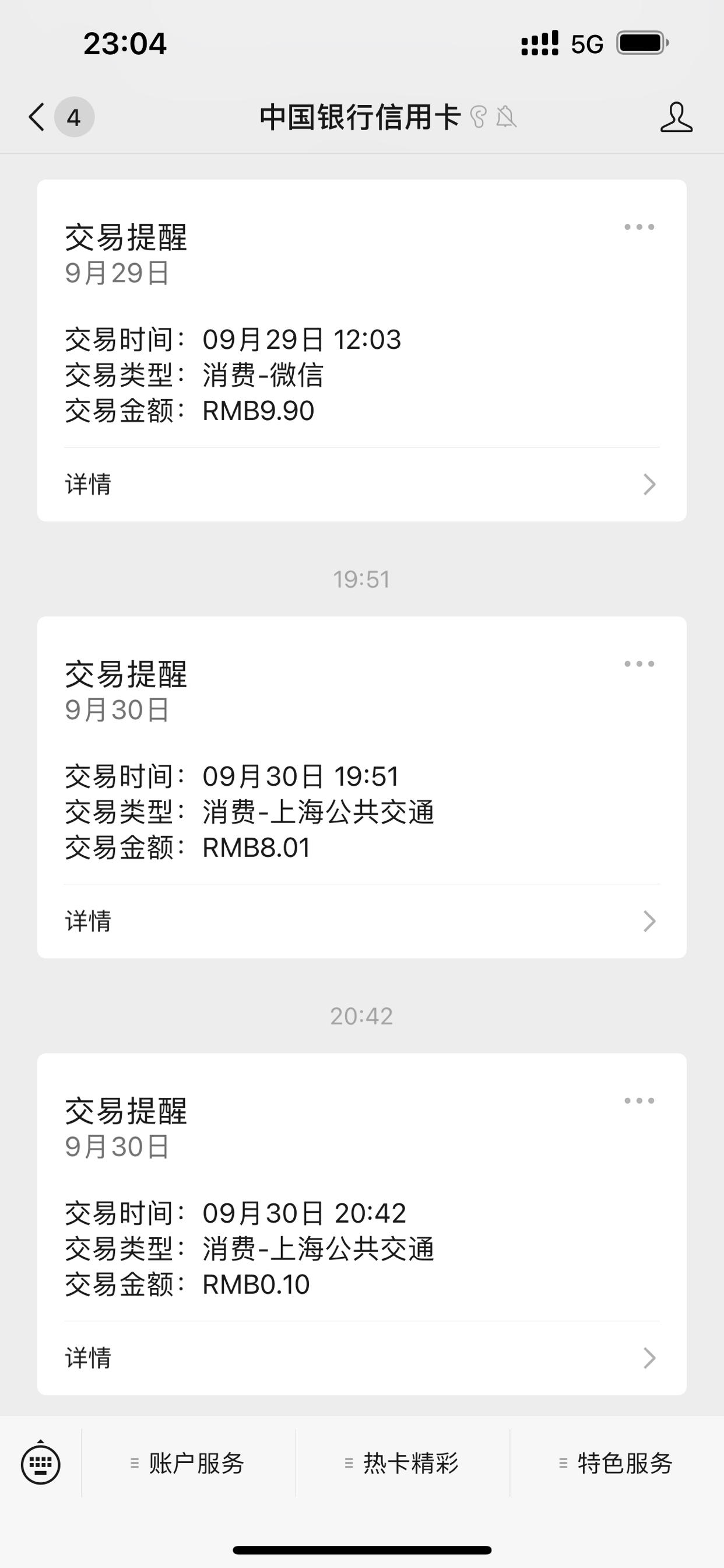Switch to keyboard input mode
The image size is (724, 1568).
pos(41,1464)
